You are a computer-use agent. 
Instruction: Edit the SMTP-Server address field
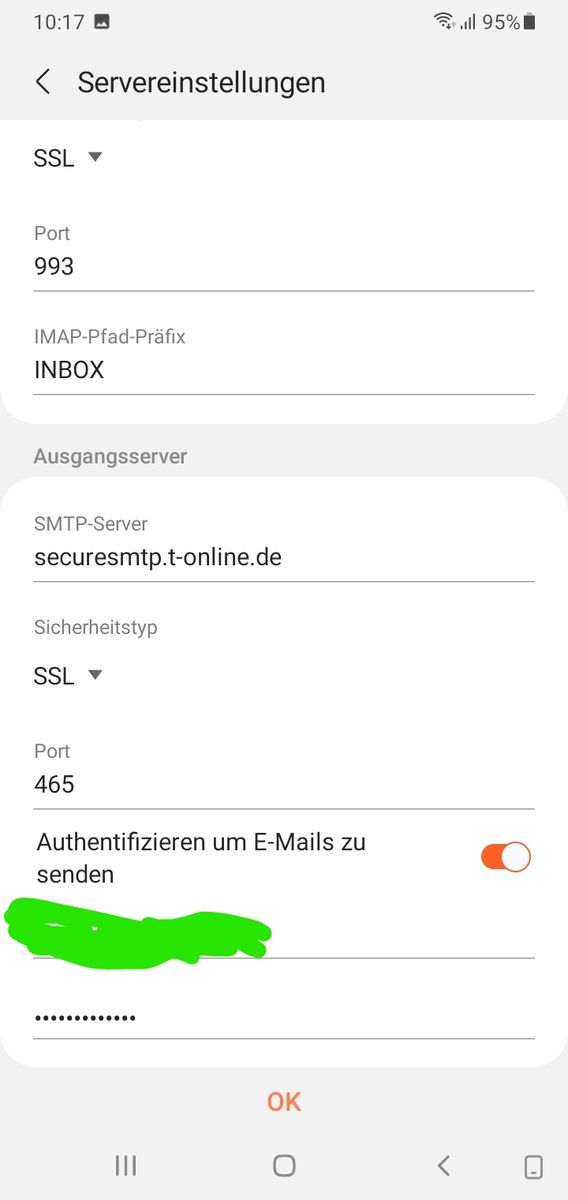(284, 557)
